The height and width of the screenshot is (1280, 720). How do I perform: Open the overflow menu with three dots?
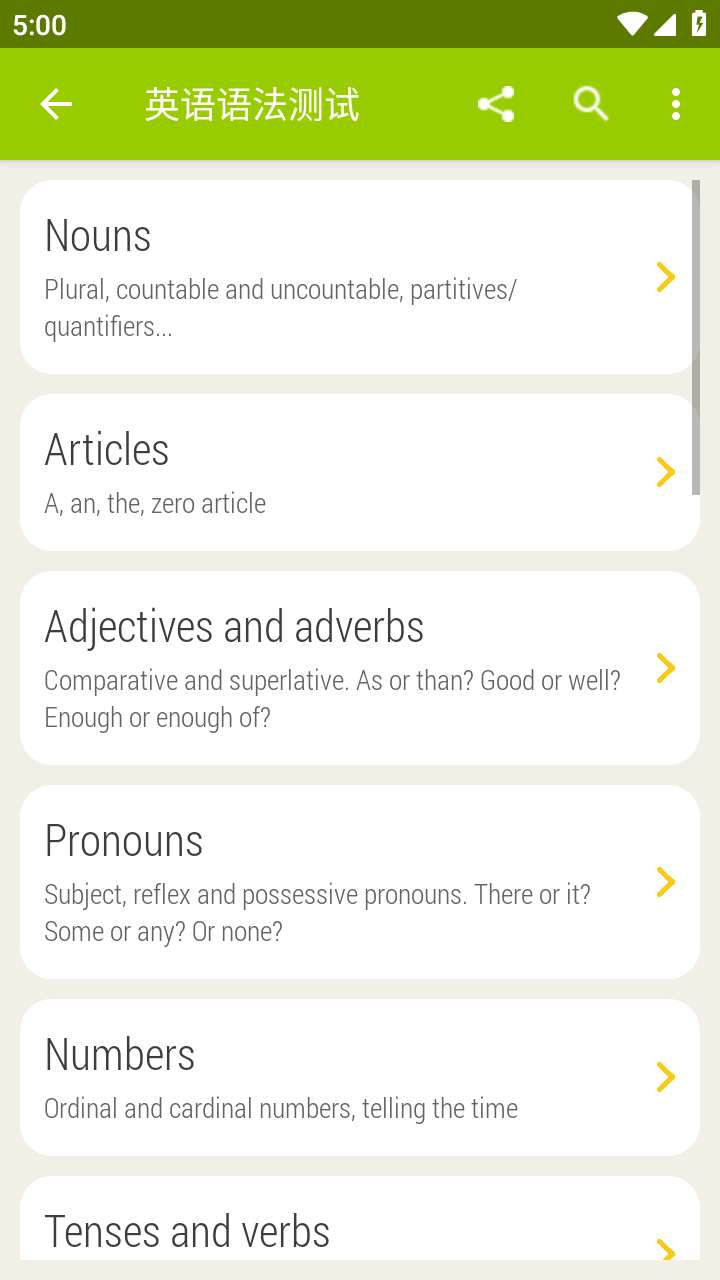pos(676,103)
